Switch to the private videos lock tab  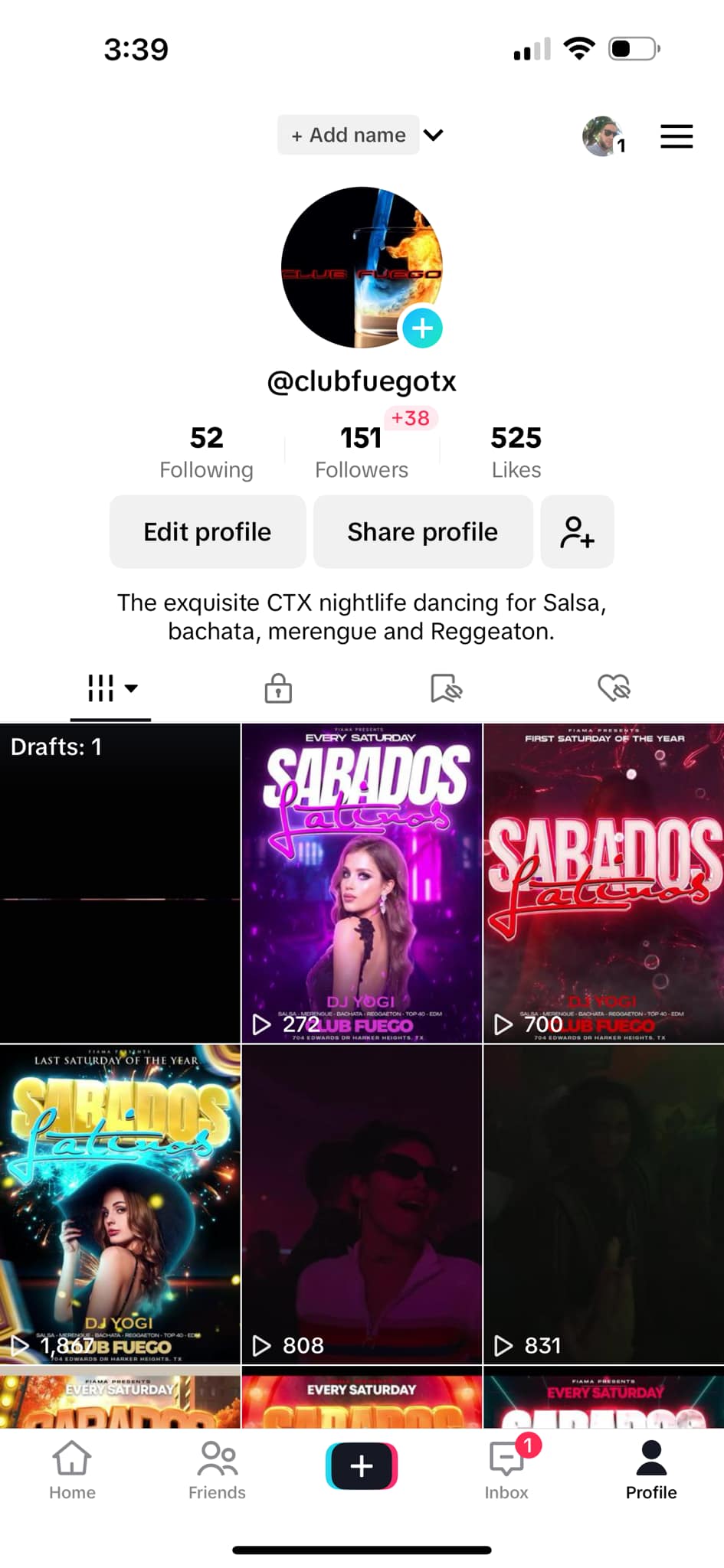coord(278,688)
